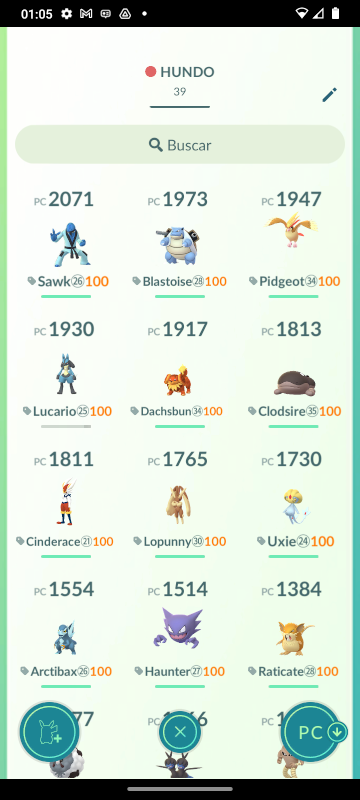360x800 pixels.
Task: Open Arctibax with PC 1554
Action: click(66, 634)
